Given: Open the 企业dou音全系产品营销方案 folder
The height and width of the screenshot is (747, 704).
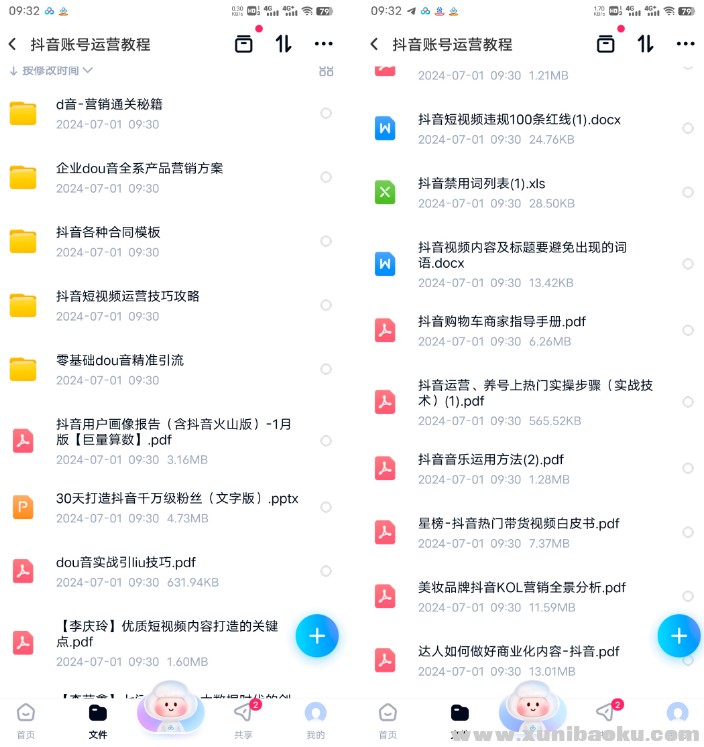Looking at the screenshot, I should coord(139,168).
